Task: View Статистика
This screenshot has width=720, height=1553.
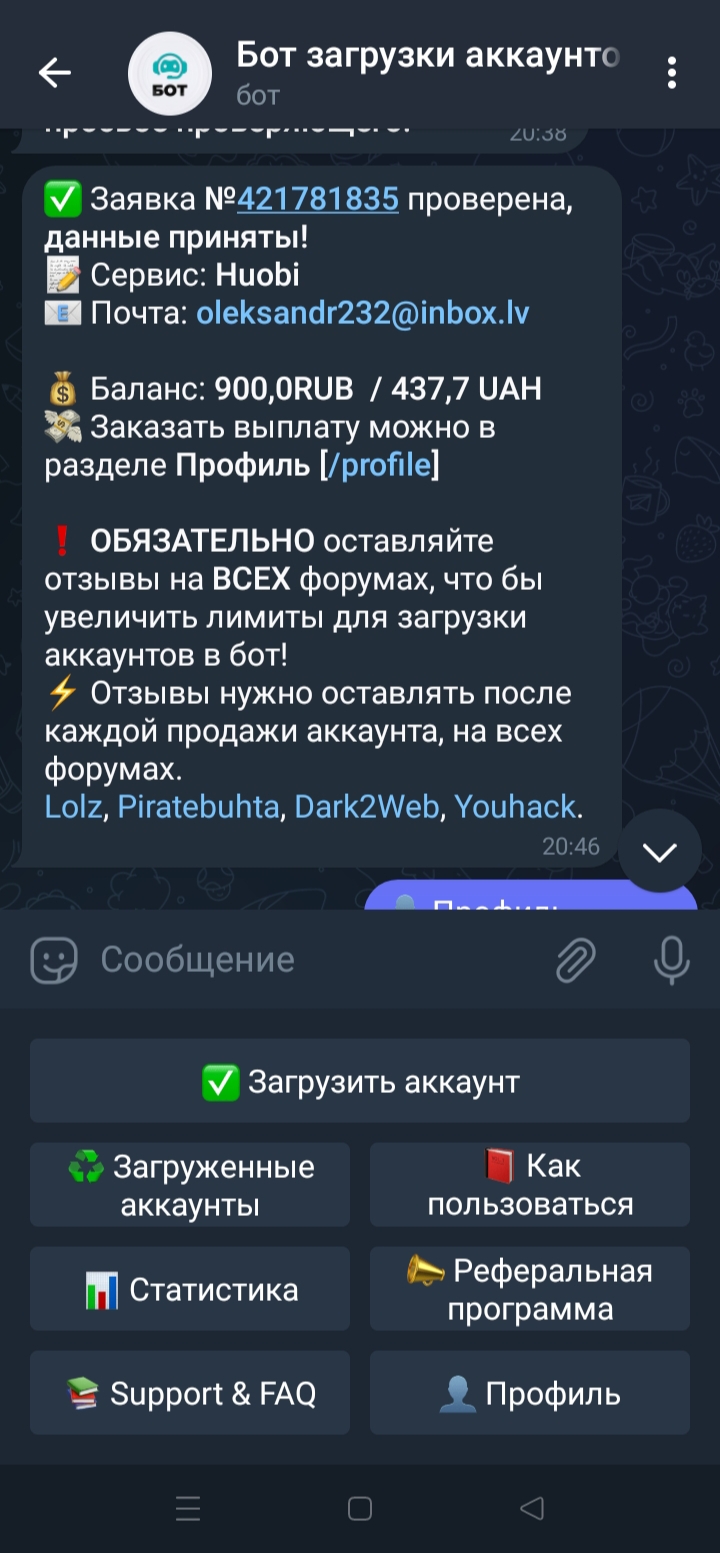Action: click(x=190, y=1289)
